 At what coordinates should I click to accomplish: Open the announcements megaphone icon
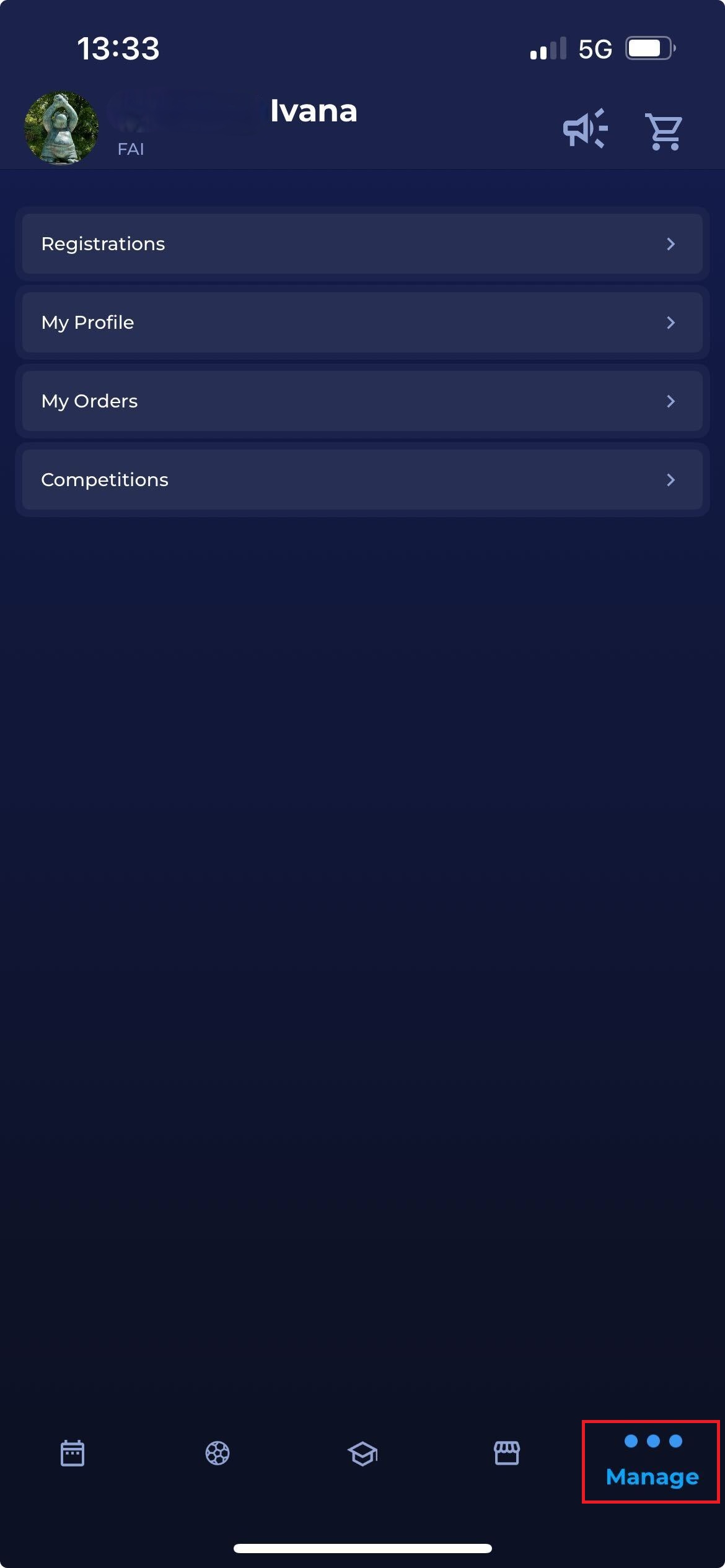[584, 129]
